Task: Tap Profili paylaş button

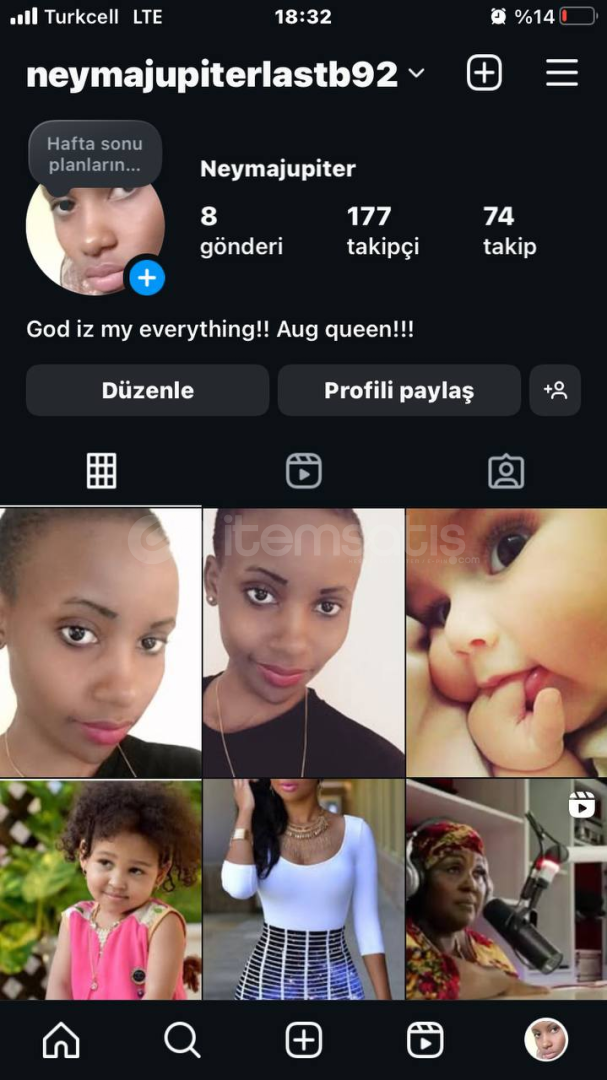Action: click(399, 390)
